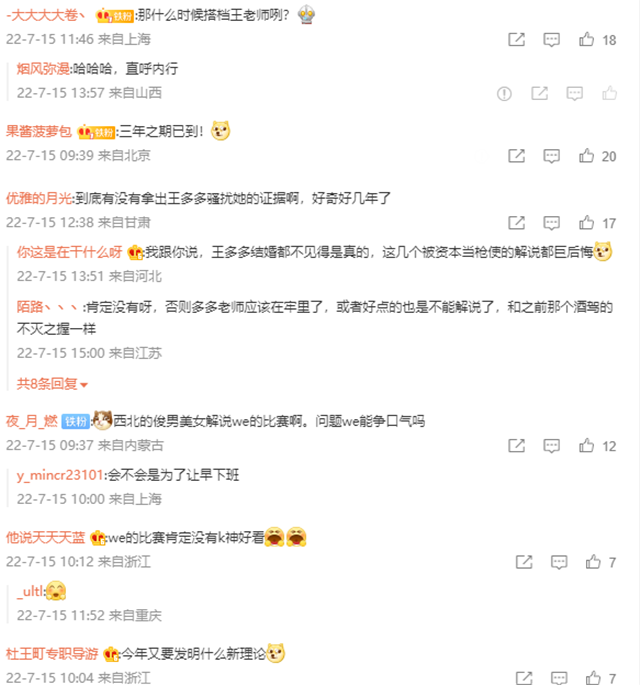Reply to -大大大大卷-'s comment
Viewport: 640px width, 685px height.
[551, 39]
